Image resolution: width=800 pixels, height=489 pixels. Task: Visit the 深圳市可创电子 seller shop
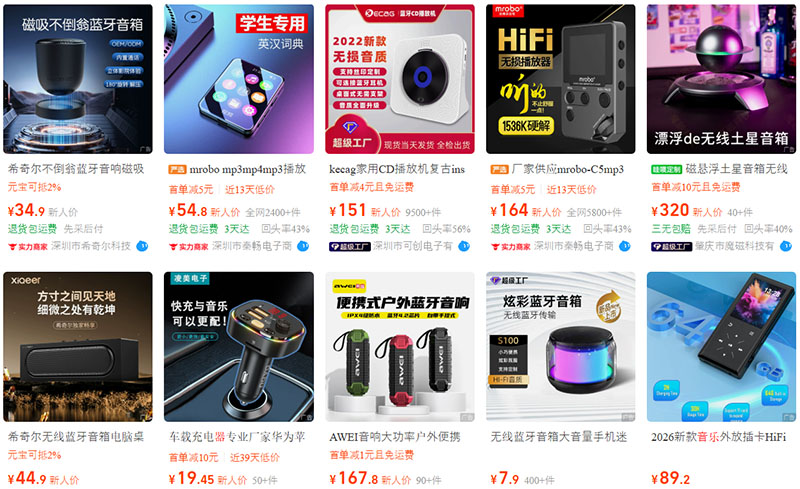point(413,246)
